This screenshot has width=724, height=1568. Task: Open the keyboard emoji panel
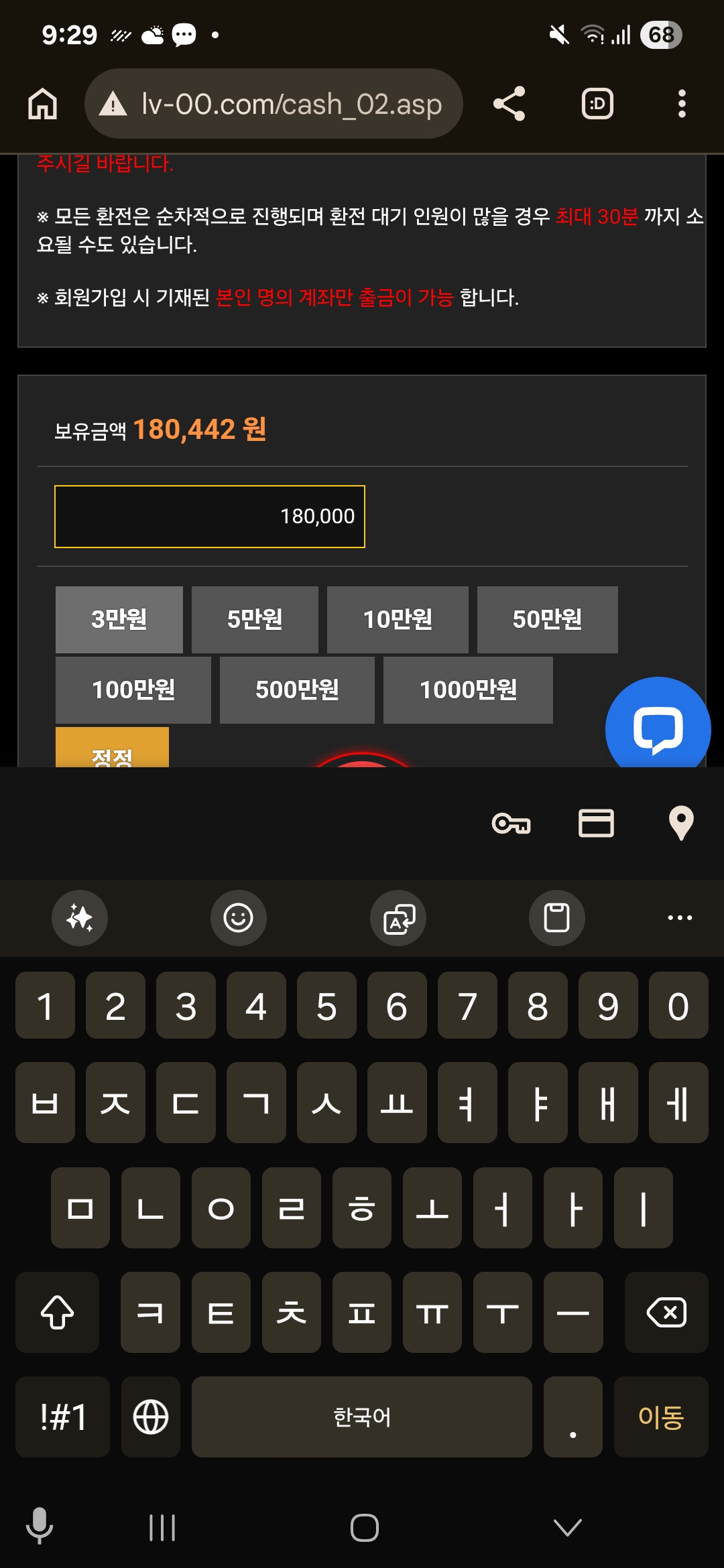point(239,917)
